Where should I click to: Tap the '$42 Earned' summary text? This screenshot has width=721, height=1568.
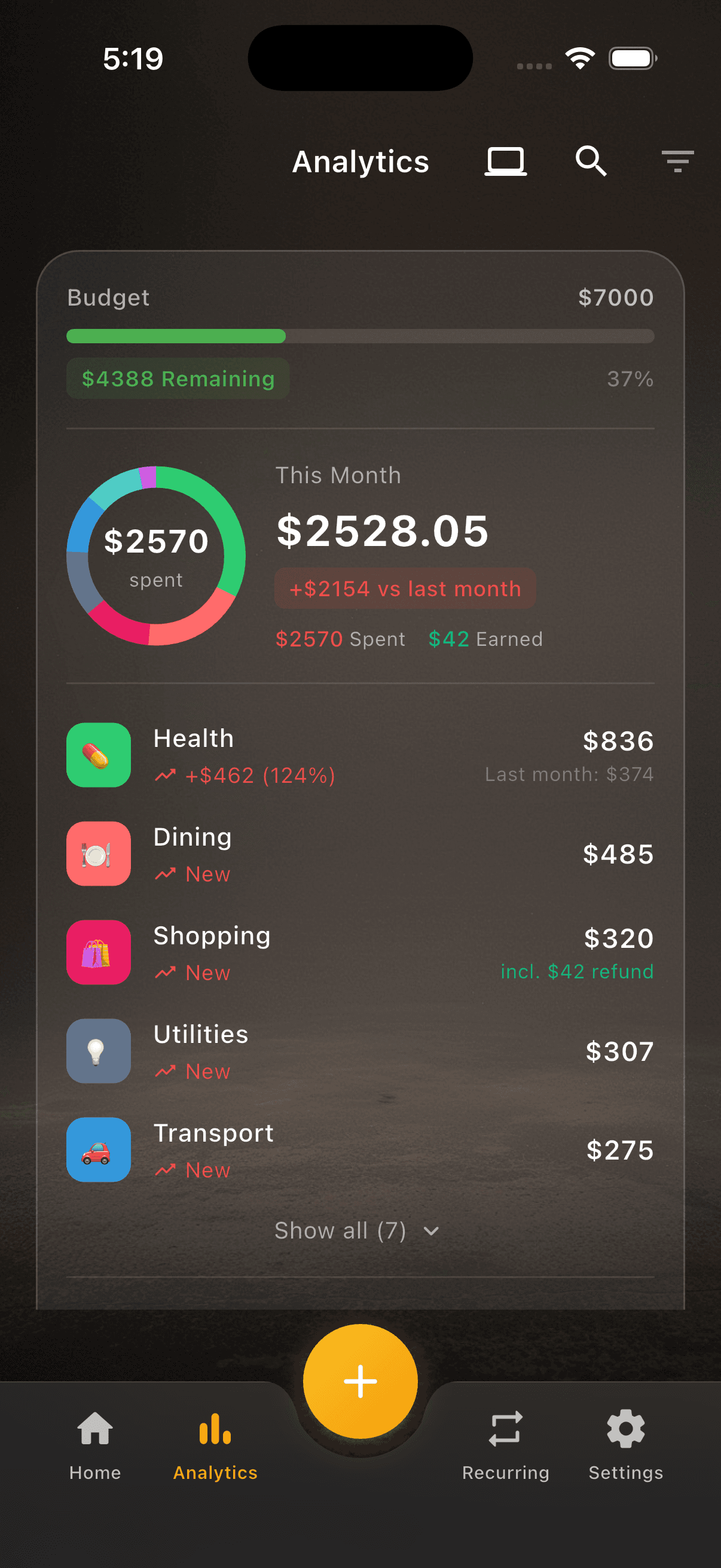pos(485,639)
